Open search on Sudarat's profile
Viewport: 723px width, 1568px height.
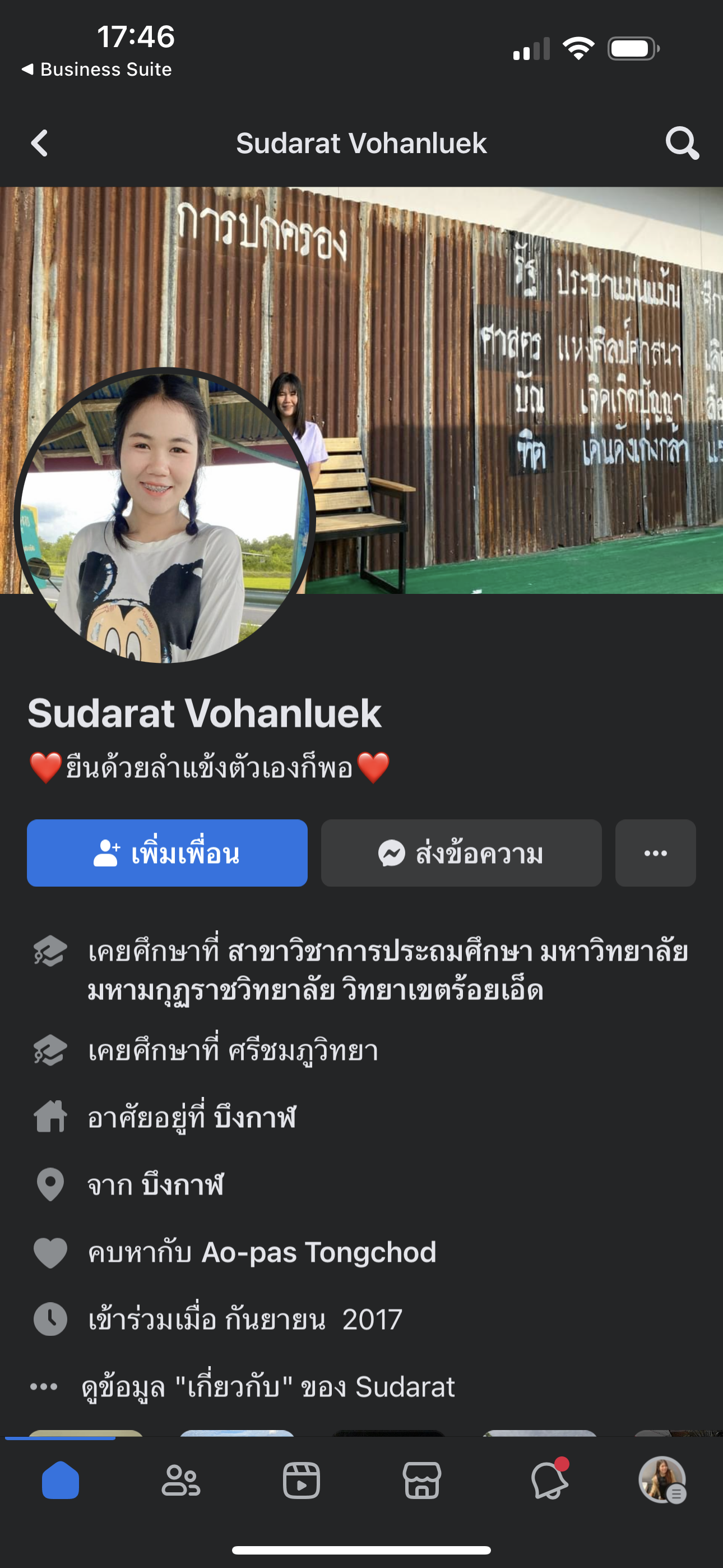click(682, 144)
